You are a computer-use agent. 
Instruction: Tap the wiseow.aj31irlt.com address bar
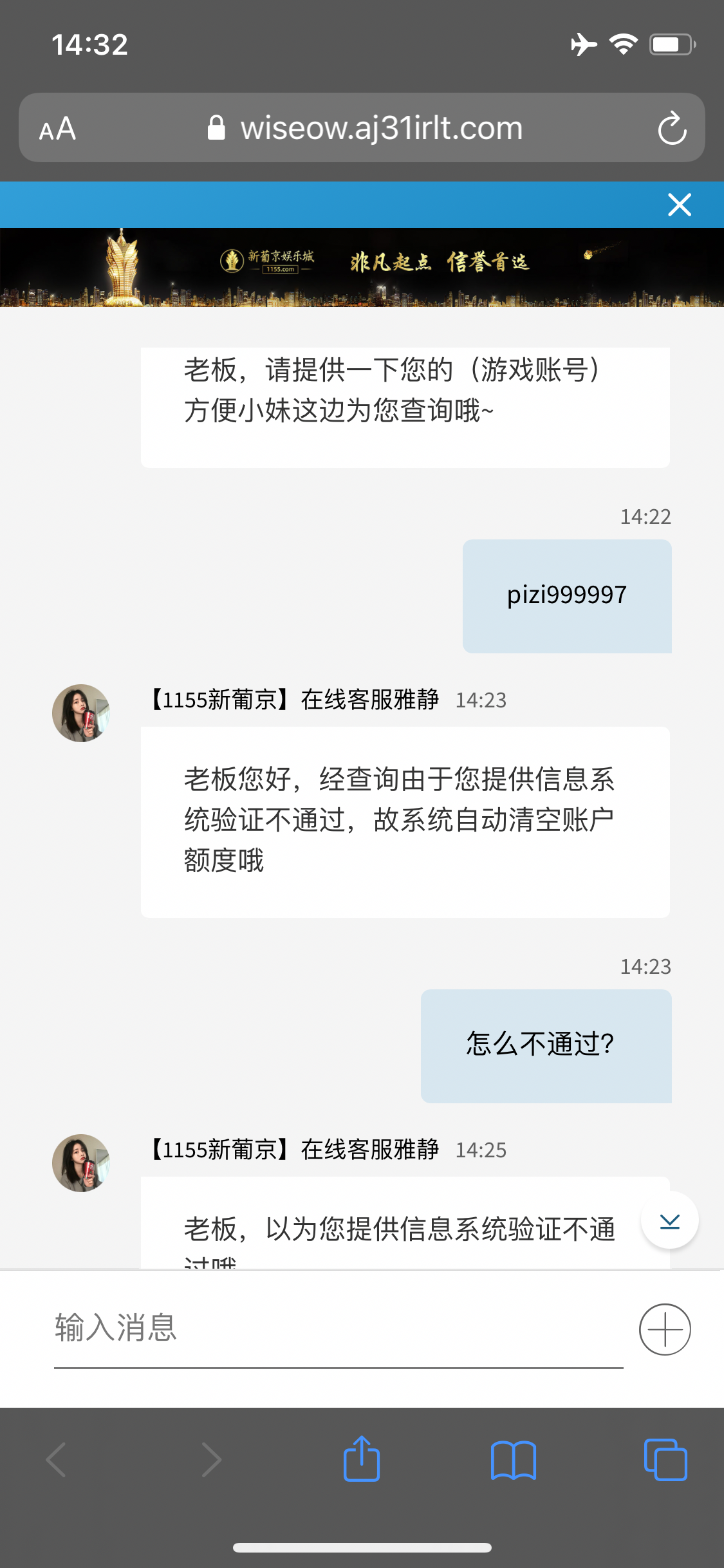380,128
